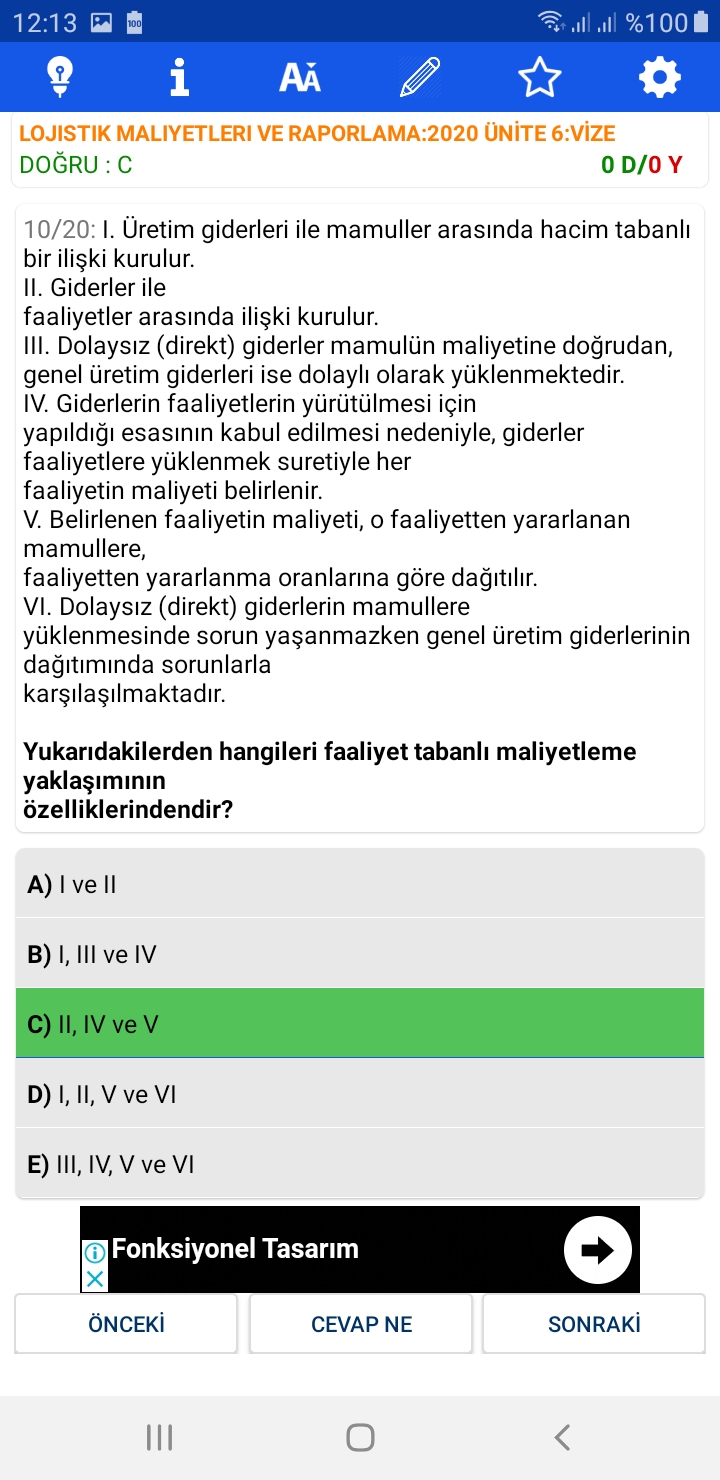Go to previous question with ÖNCEKİ

click(x=126, y=1324)
